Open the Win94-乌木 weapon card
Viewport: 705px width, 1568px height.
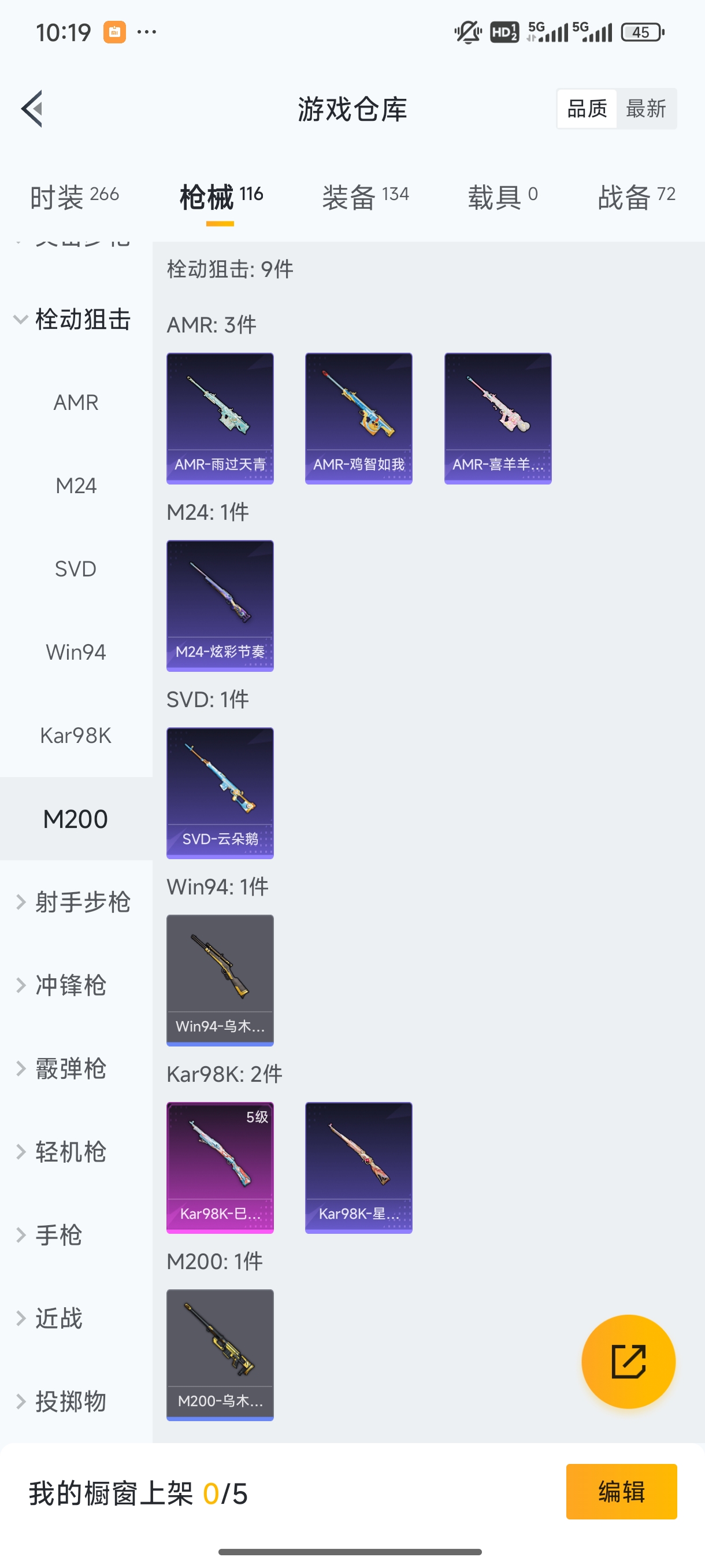220,980
